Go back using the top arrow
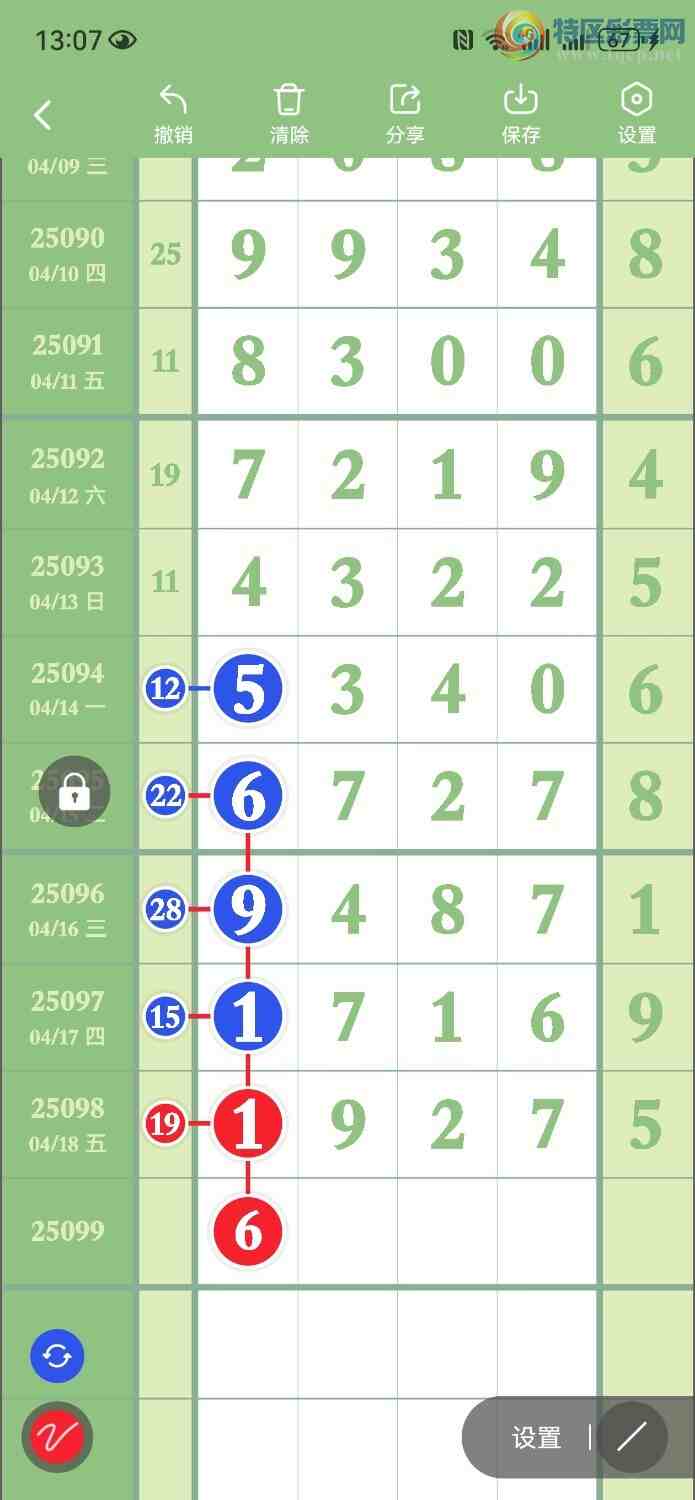Image resolution: width=695 pixels, height=1500 pixels. pyautogui.click(x=42, y=115)
